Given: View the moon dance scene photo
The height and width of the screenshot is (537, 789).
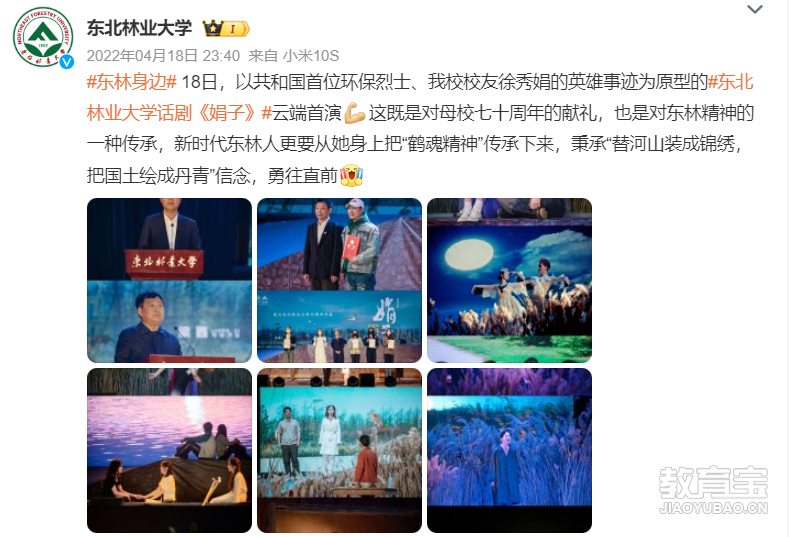Looking at the screenshot, I should (x=509, y=280).
